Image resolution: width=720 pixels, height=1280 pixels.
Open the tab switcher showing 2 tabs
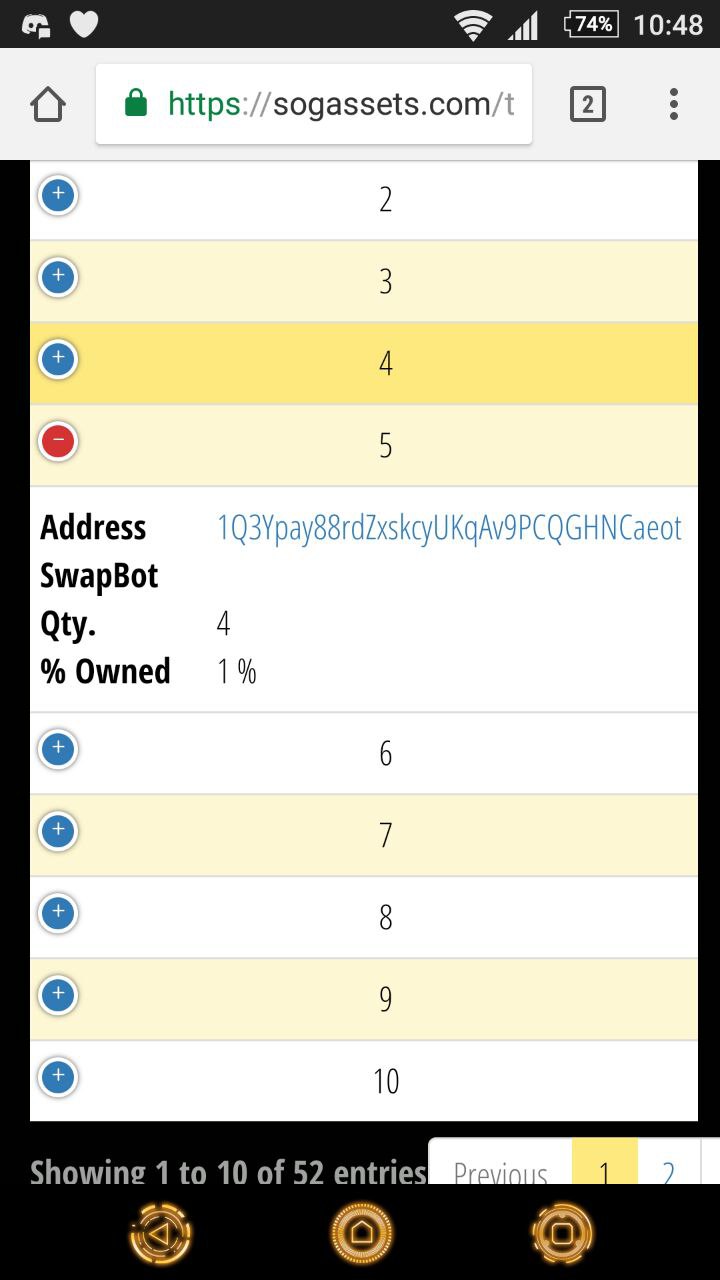tap(588, 104)
